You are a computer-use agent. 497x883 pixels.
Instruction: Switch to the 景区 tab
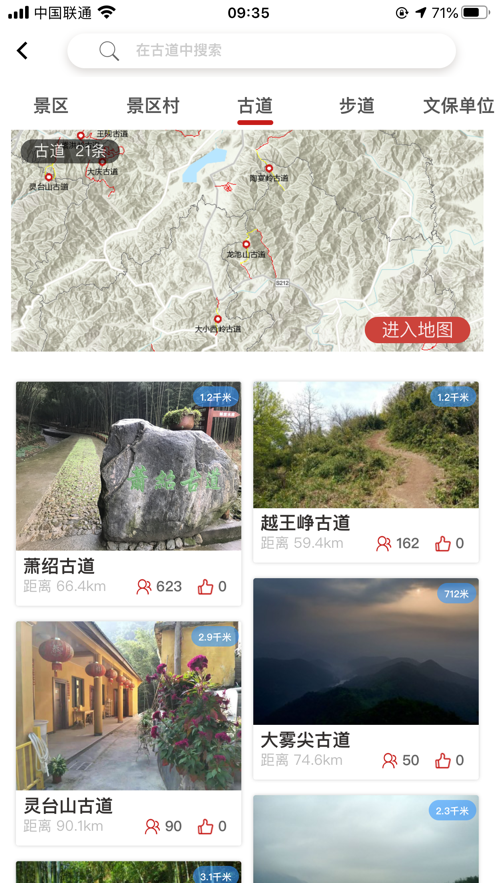[x=51, y=105]
